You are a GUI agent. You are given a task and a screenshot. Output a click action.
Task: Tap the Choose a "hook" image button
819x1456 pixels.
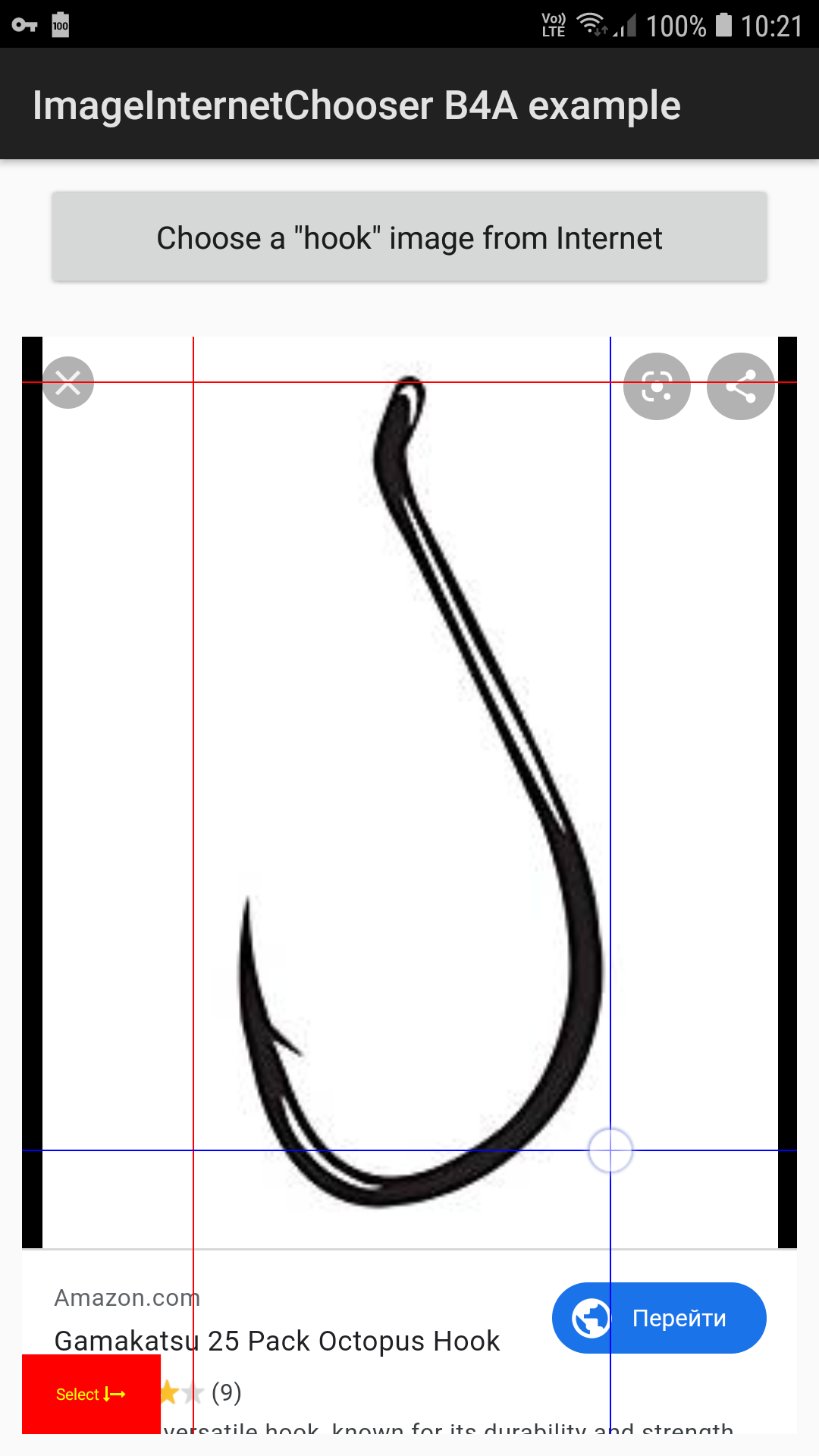point(409,237)
